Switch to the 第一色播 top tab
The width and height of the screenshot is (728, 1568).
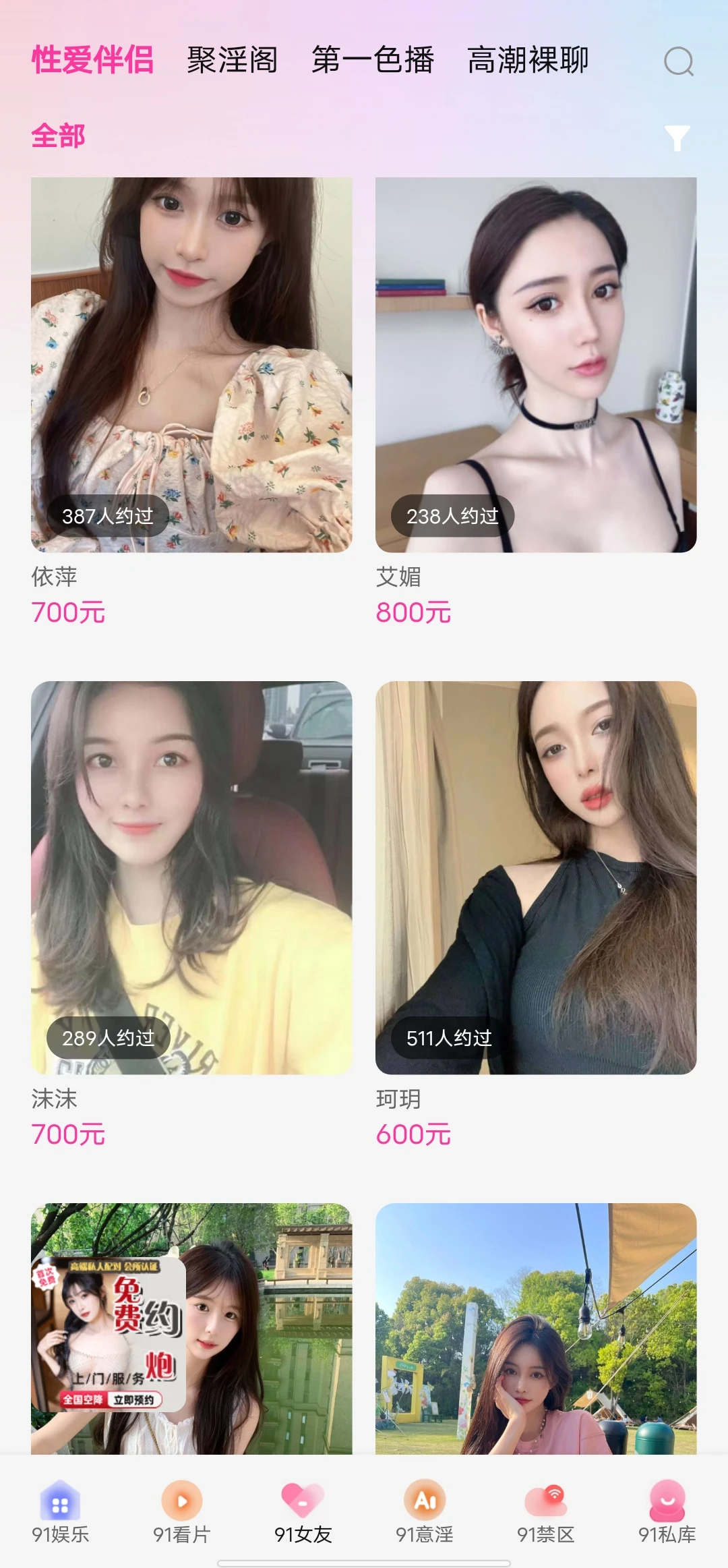(x=373, y=60)
